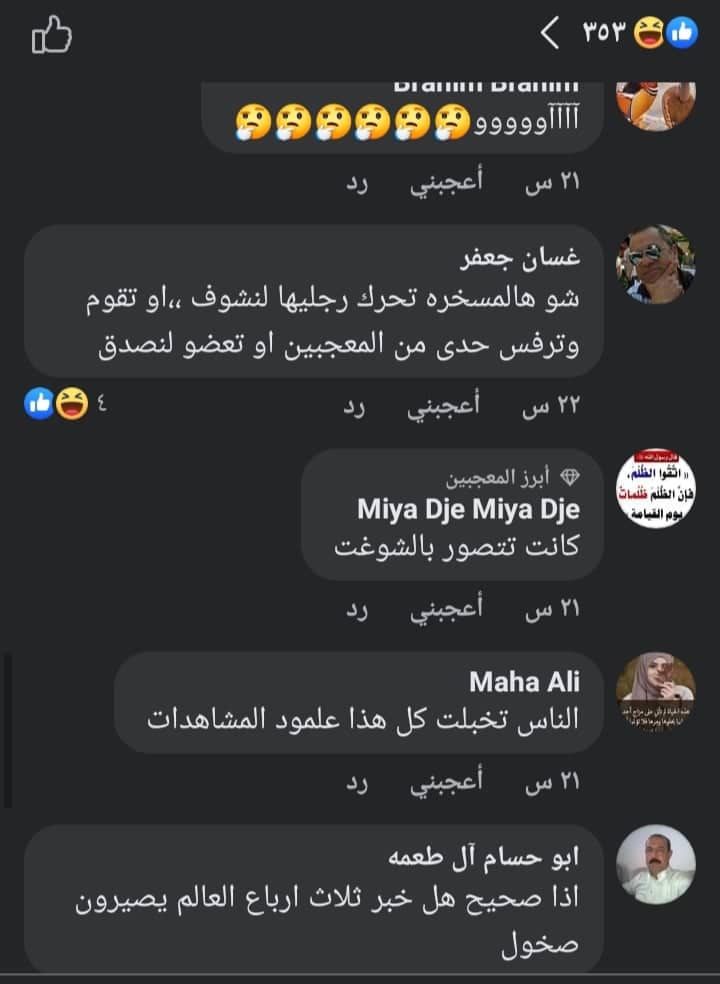The width and height of the screenshot is (720, 984).
Task: Open Miya Dje Miya Dje's name link
Action: click(x=468, y=509)
